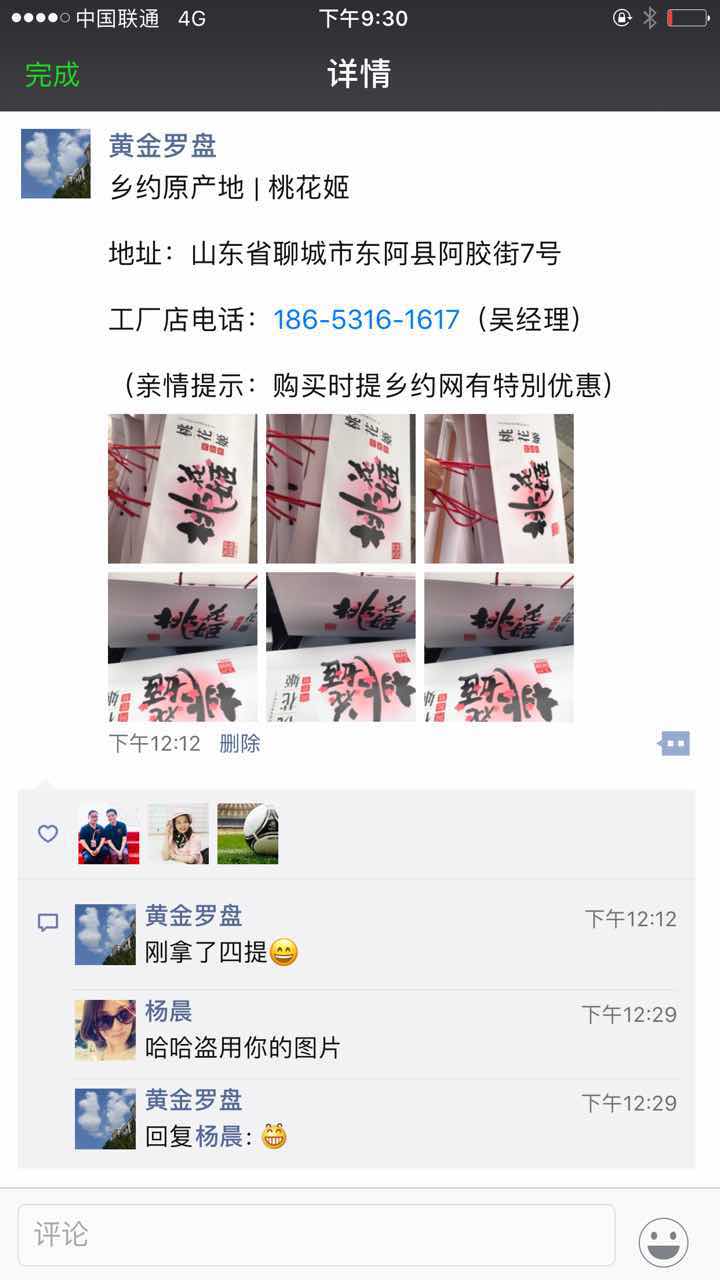Open the like and comment popup icon
720x1280 pixels.
[x=674, y=744]
